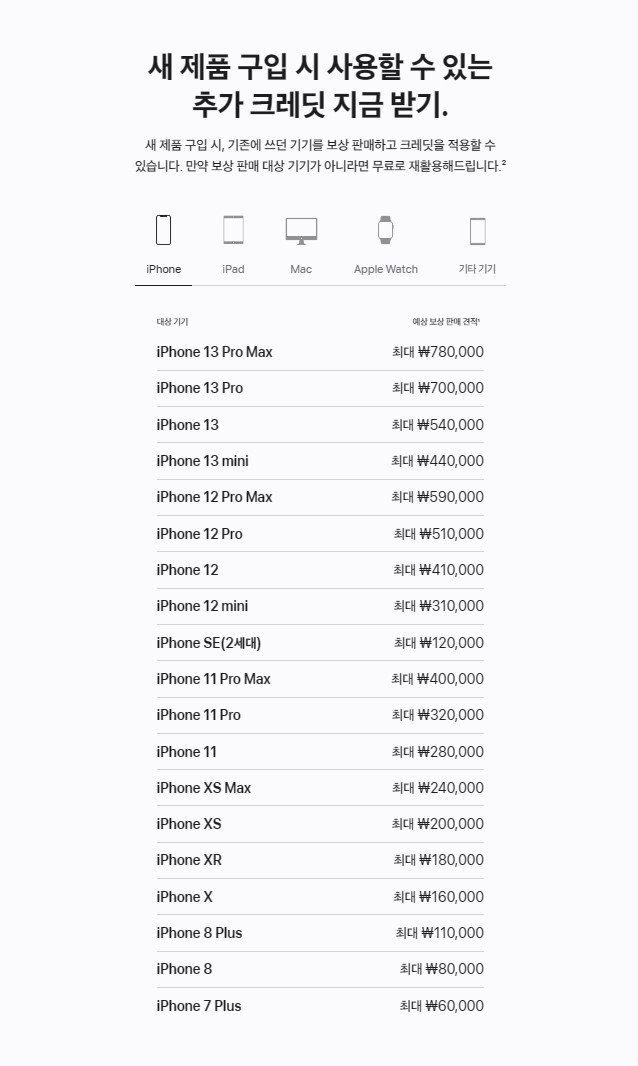Switch to the iPad tab
Screen dimensions: 638x1066
coord(233,245)
